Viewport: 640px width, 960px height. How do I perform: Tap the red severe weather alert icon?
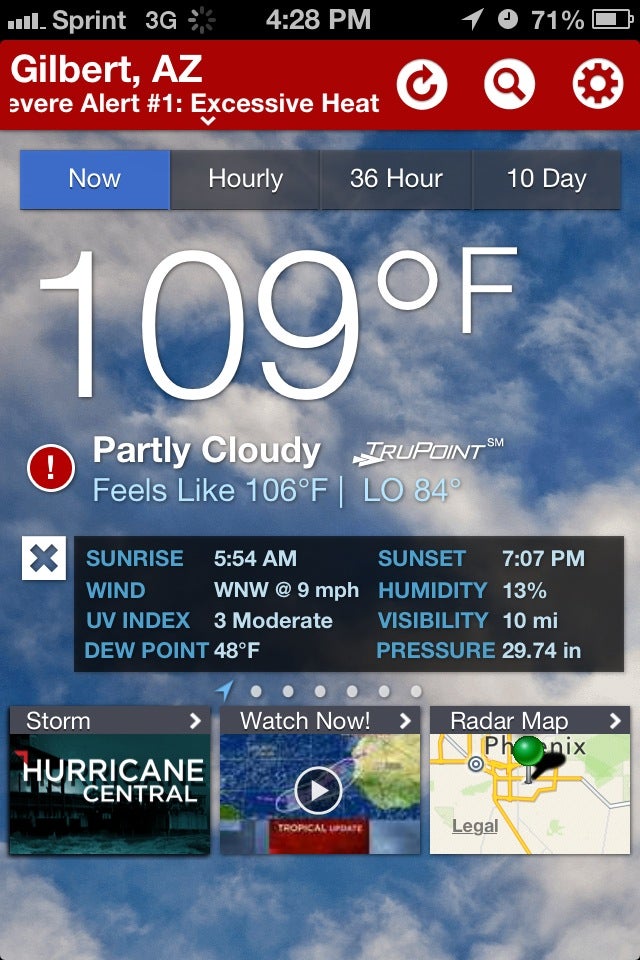(51, 468)
